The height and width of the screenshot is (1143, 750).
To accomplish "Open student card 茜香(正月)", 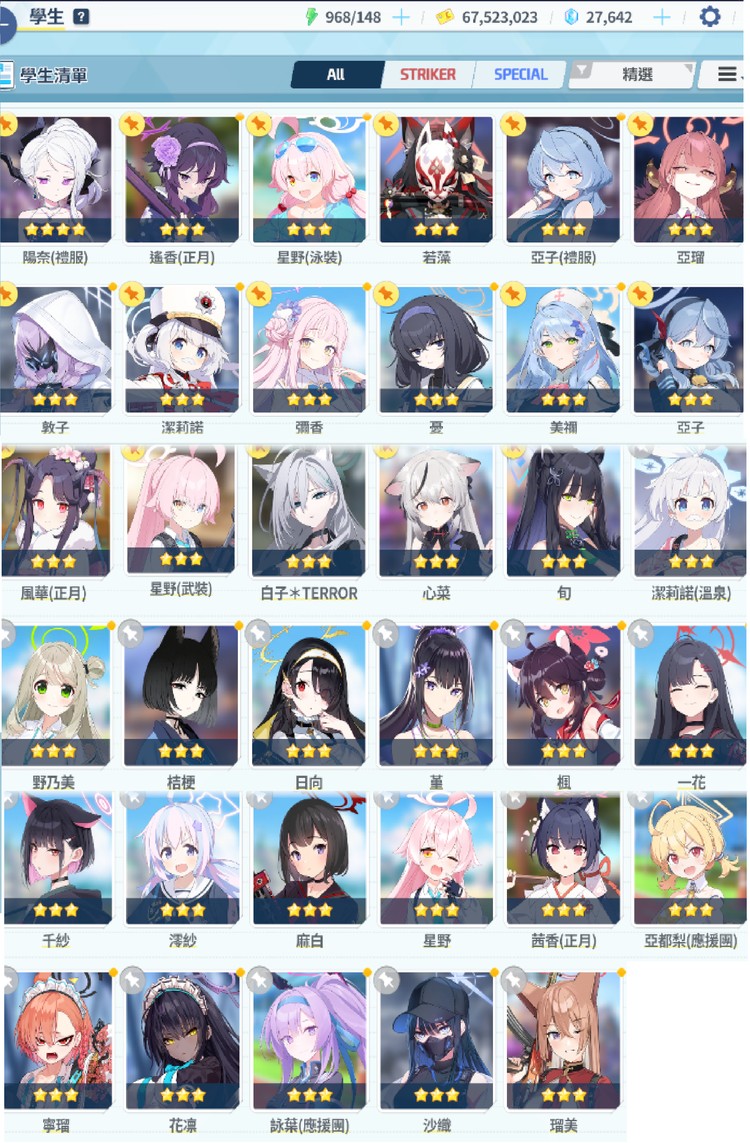I will (563, 860).
